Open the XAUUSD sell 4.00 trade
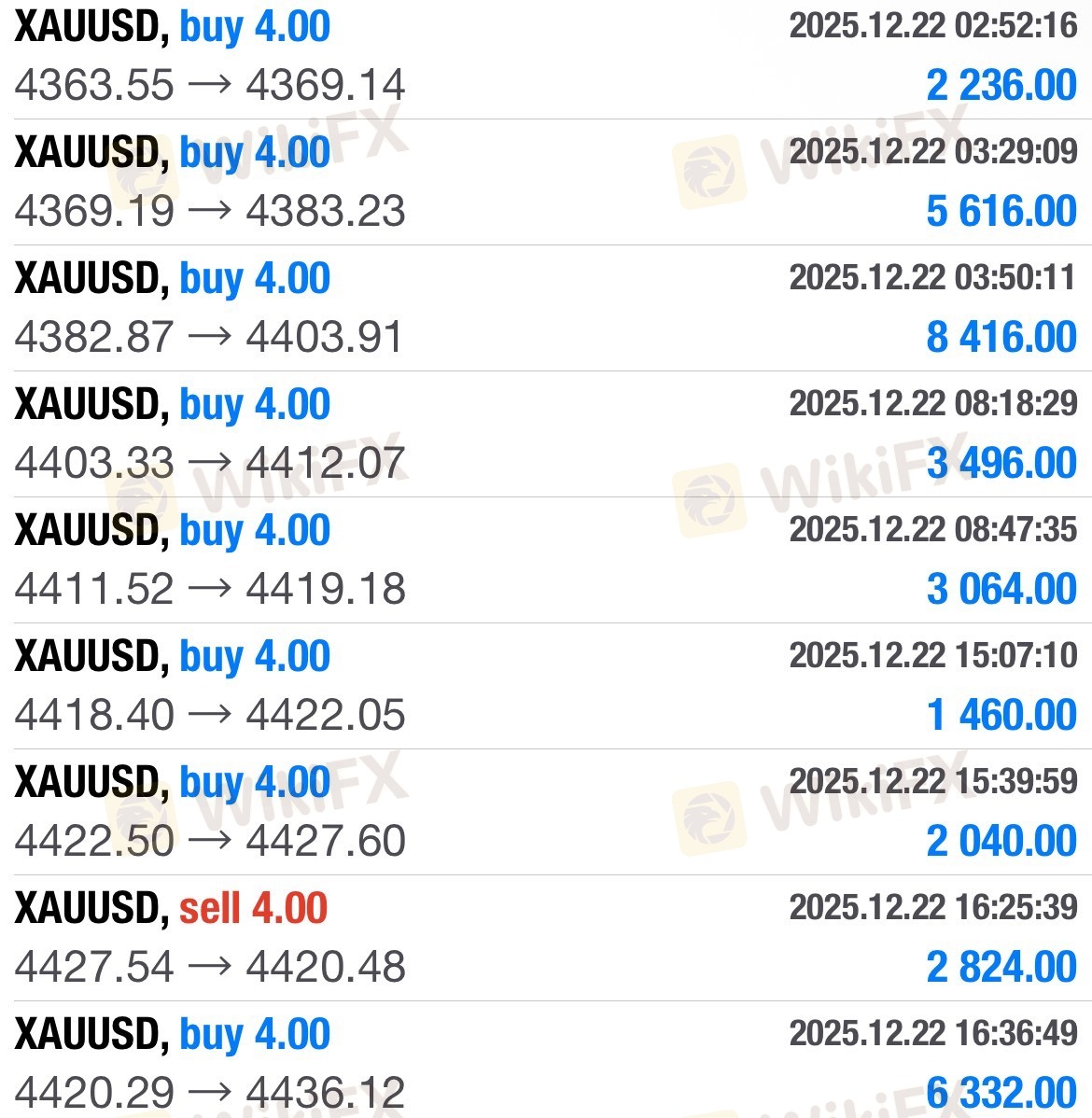The width and height of the screenshot is (1092, 1118). pos(546,939)
